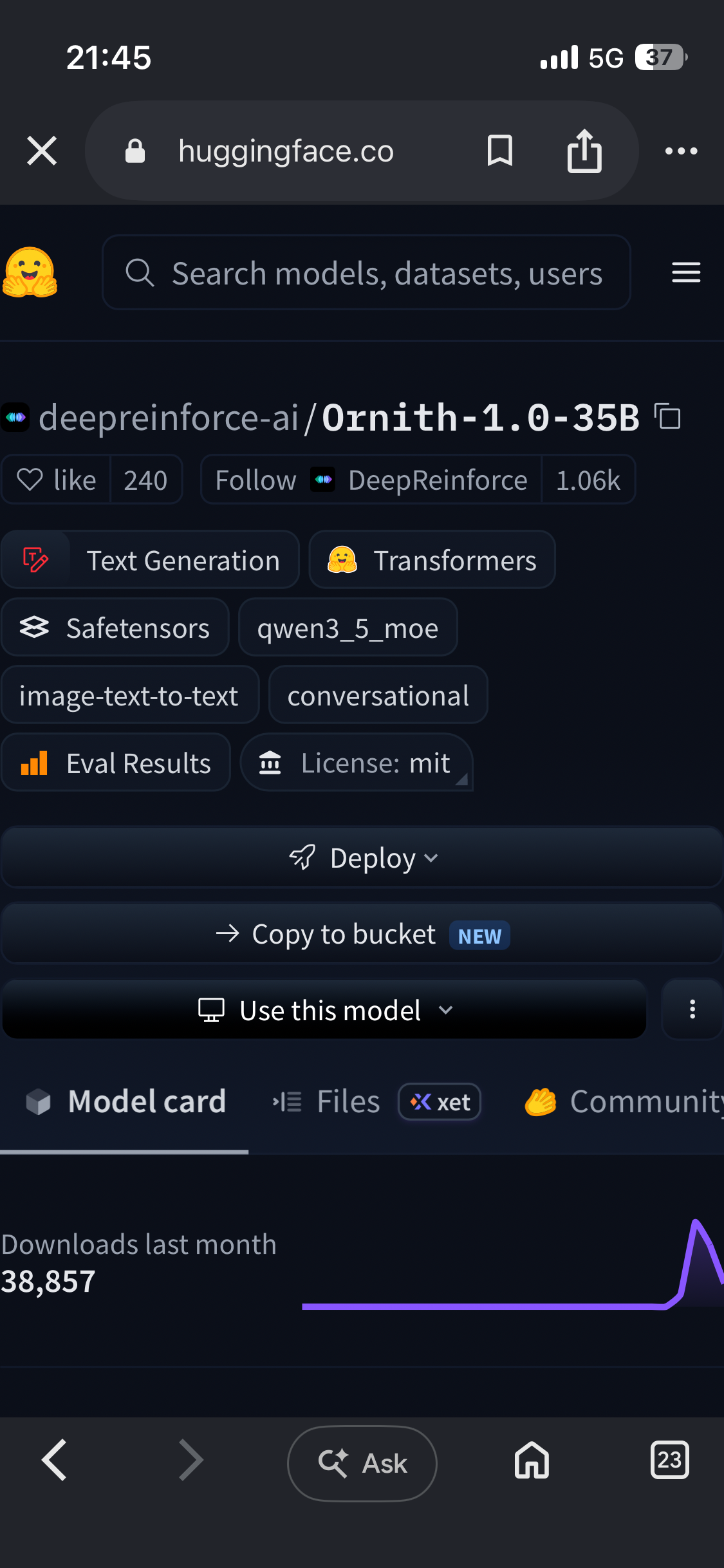Expand the Deploy dropdown

pyautogui.click(x=362, y=858)
